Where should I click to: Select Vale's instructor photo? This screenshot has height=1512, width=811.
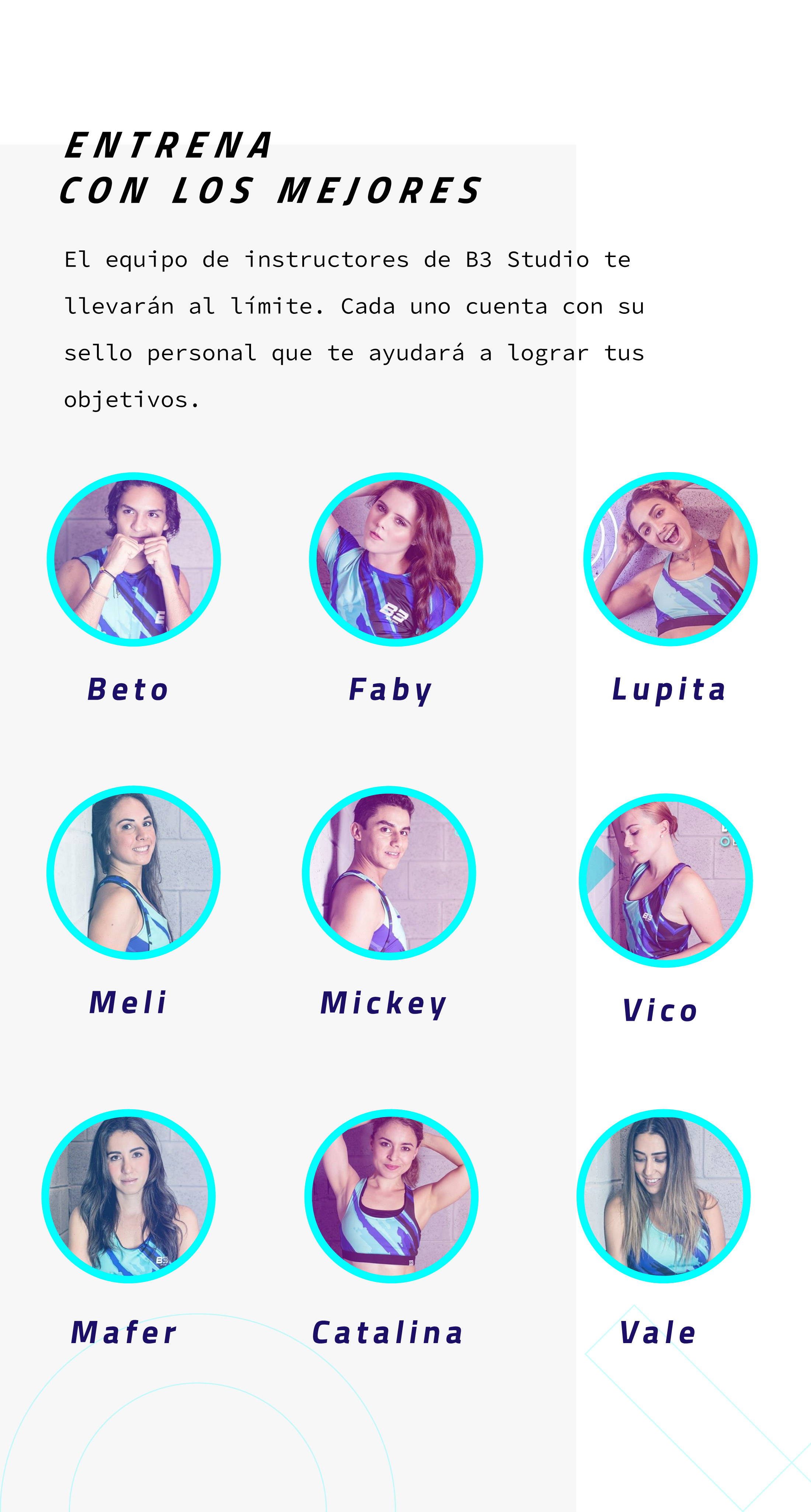(664, 1196)
